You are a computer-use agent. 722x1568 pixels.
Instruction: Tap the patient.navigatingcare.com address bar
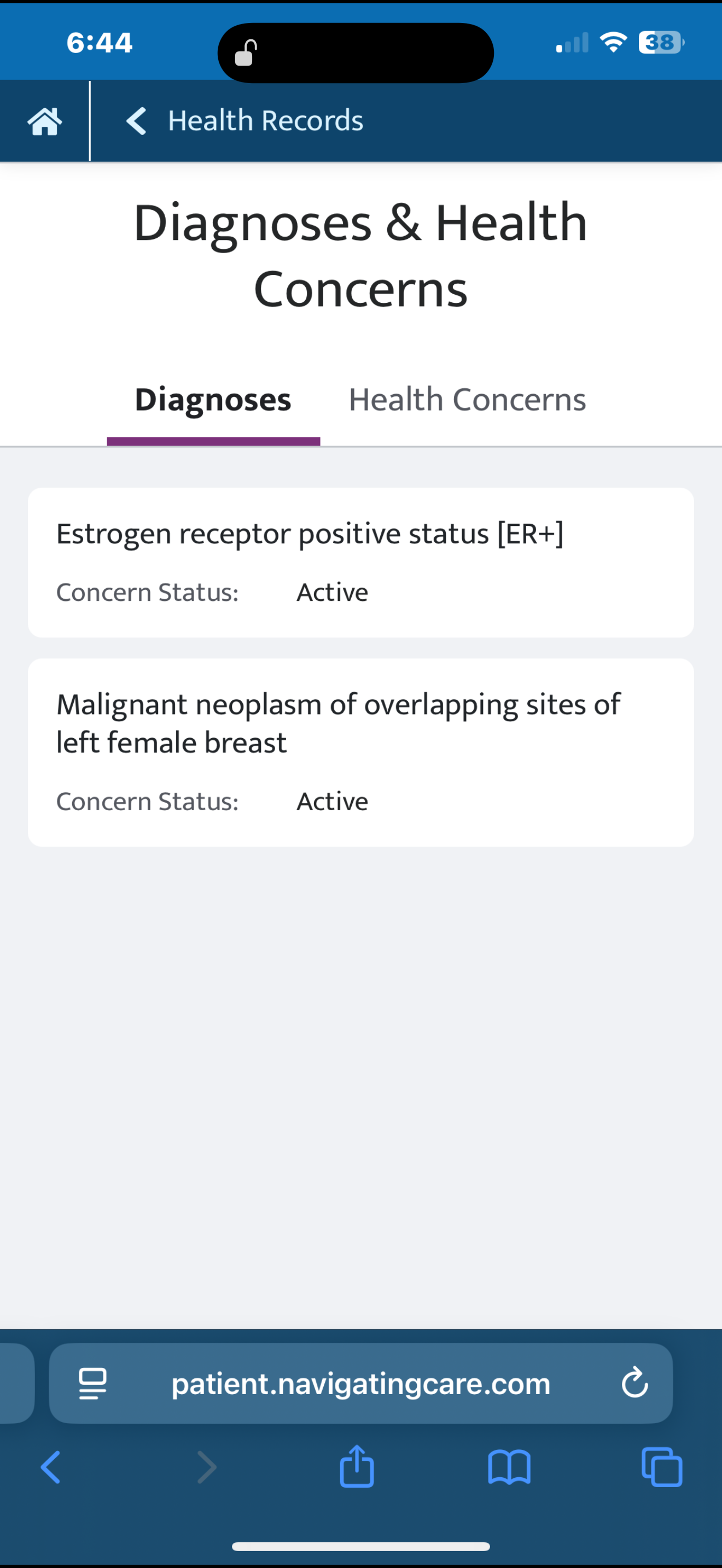coord(360,1384)
